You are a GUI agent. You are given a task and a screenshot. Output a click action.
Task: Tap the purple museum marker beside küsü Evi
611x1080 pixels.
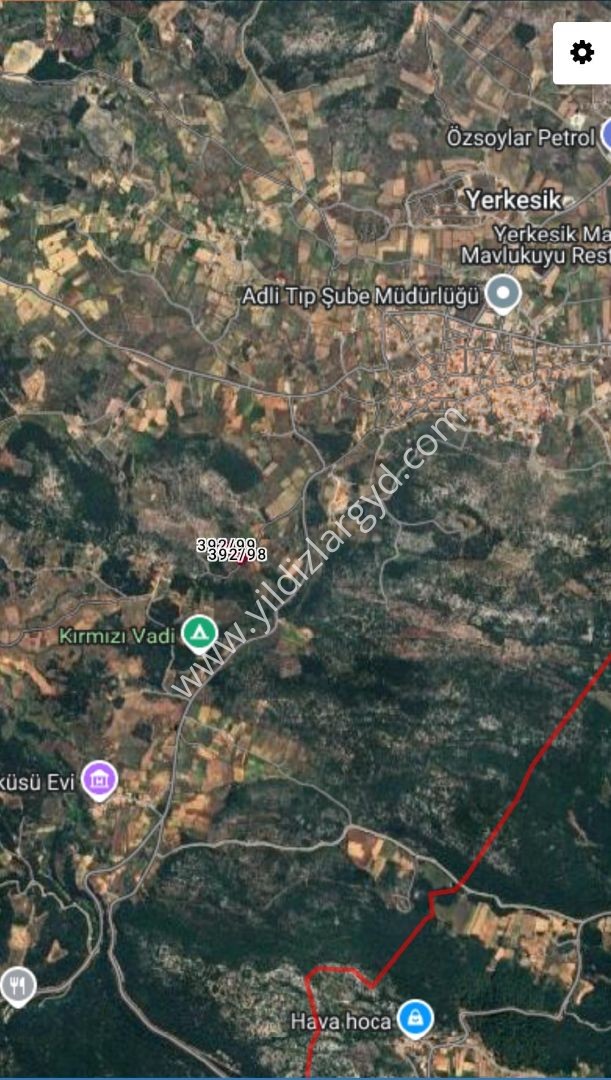[x=100, y=779]
